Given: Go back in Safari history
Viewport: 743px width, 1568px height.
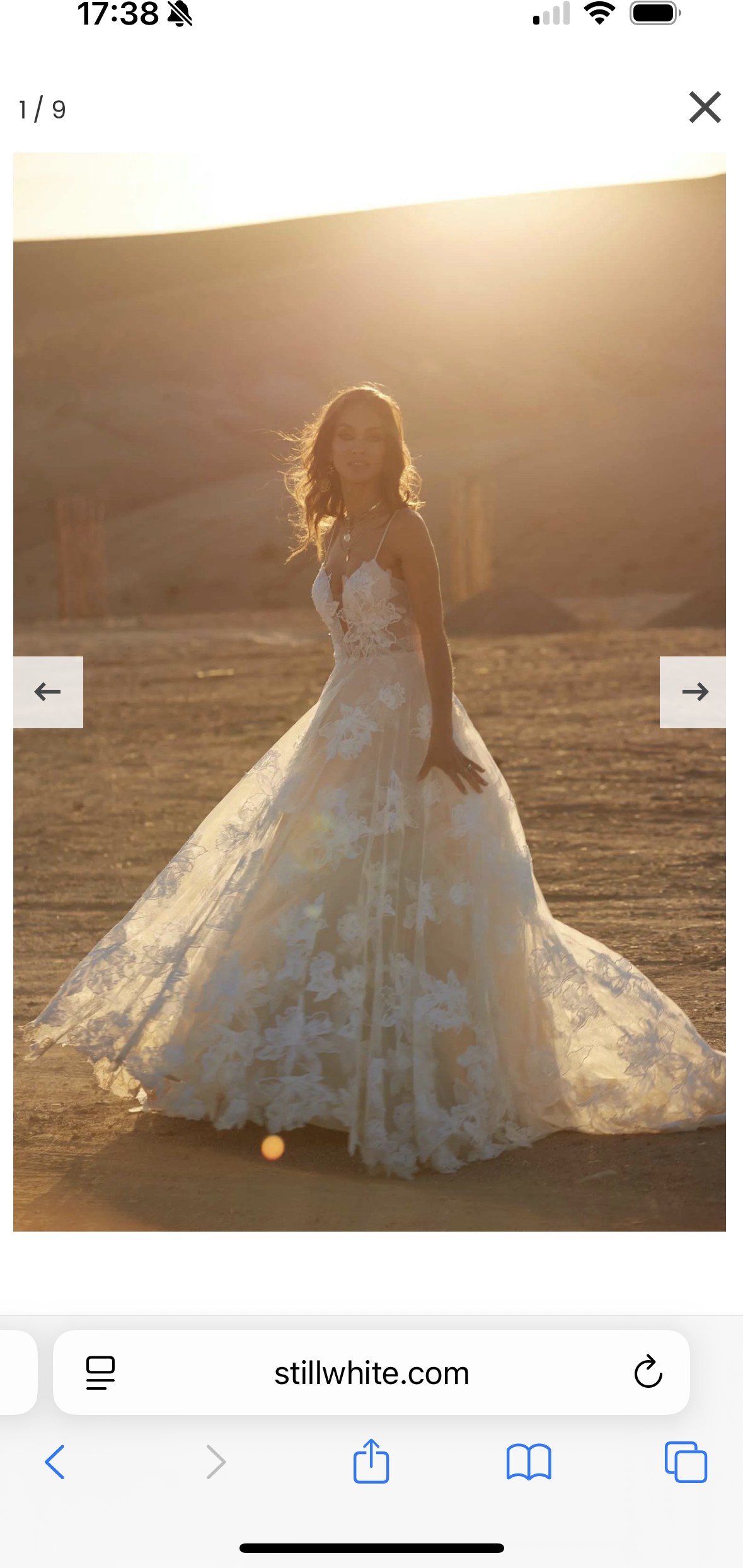Looking at the screenshot, I should (55, 1462).
